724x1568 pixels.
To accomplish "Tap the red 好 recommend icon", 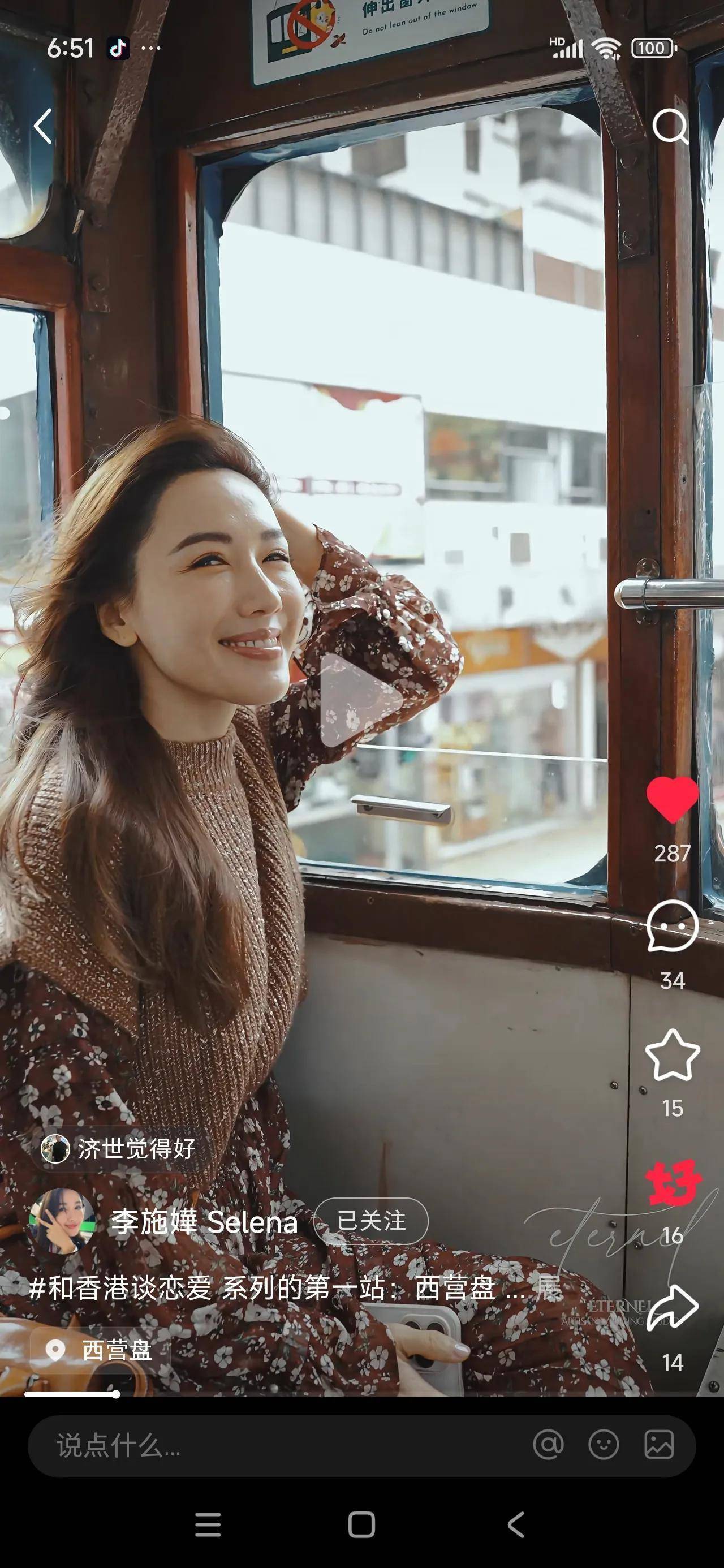I will click(x=672, y=1182).
